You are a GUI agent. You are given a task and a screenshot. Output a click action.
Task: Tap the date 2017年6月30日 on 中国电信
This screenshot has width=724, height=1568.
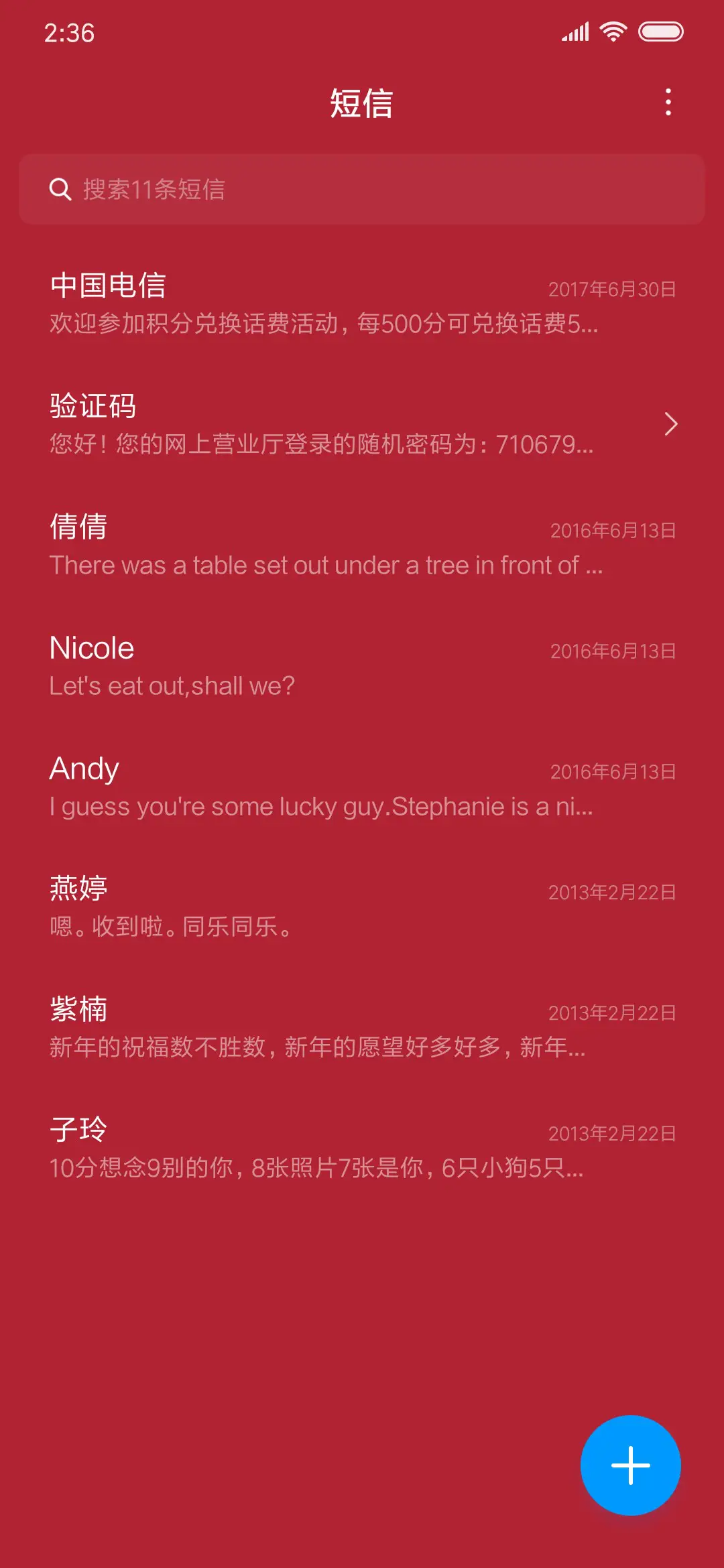pyautogui.click(x=612, y=288)
